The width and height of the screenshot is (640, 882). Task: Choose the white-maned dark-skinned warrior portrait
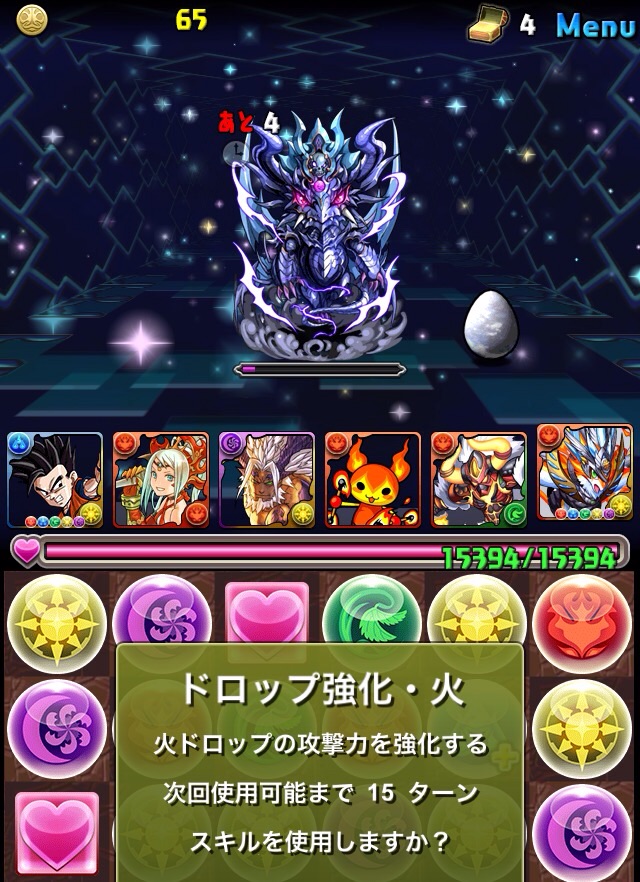(267, 480)
